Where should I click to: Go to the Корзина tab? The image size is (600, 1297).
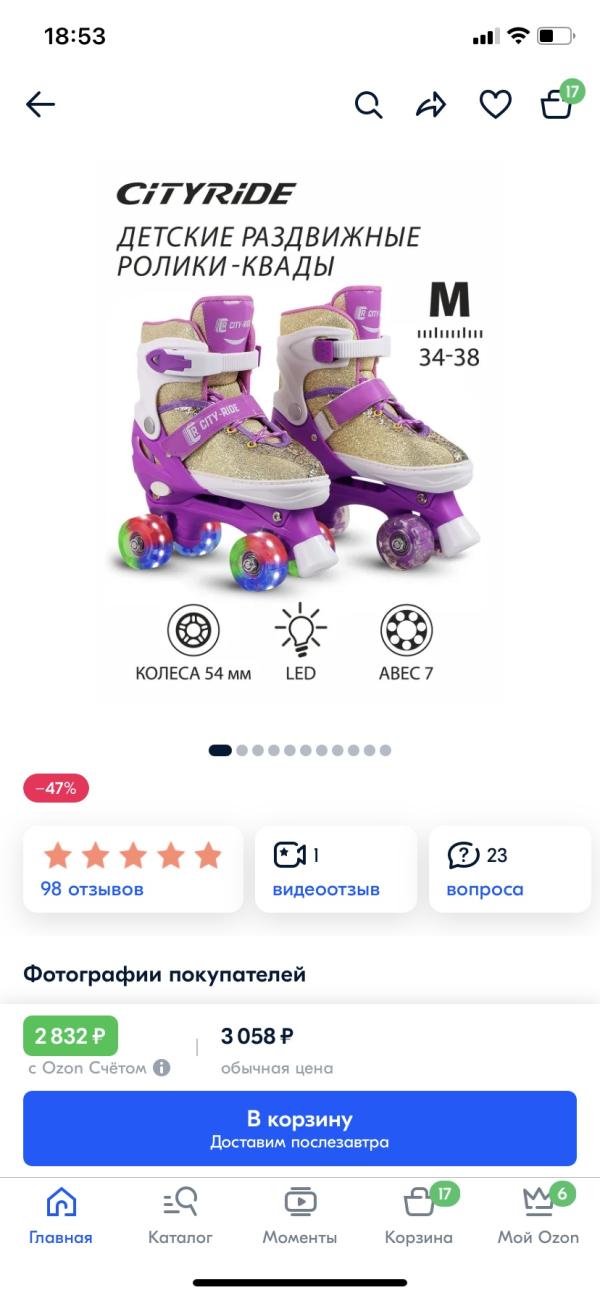click(x=419, y=1215)
